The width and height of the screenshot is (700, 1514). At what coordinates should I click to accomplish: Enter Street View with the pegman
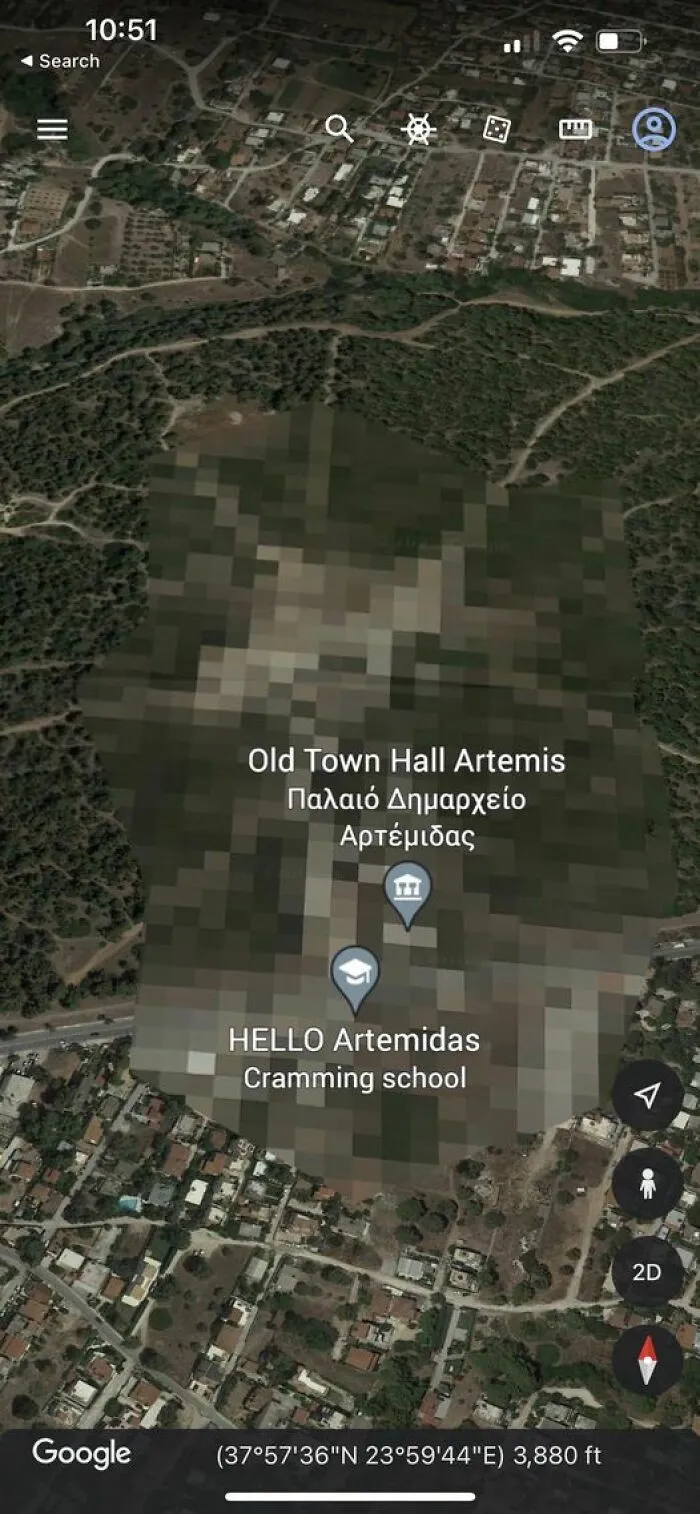pos(647,1184)
